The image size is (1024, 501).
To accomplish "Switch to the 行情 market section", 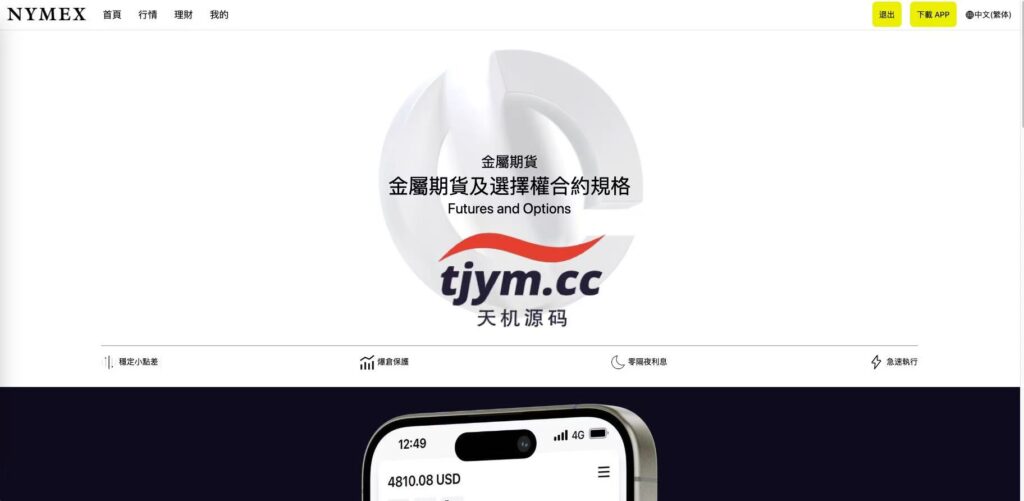I will [x=148, y=15].
